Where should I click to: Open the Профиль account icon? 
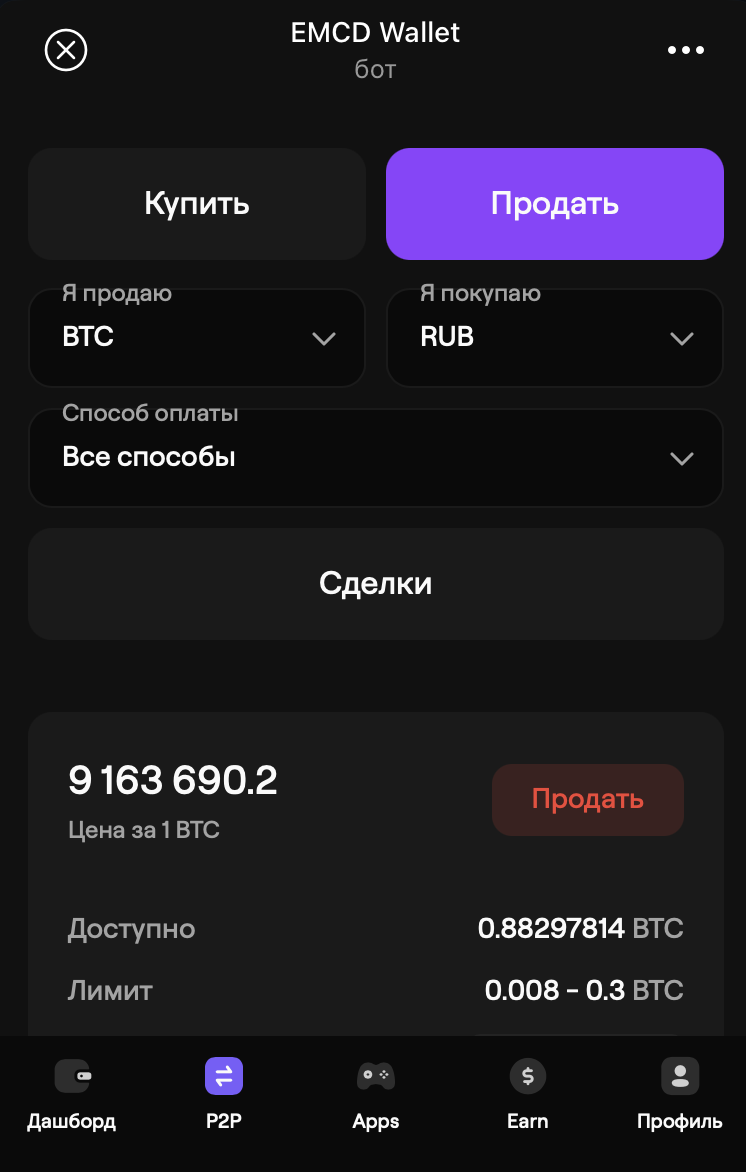[679, 1076]
